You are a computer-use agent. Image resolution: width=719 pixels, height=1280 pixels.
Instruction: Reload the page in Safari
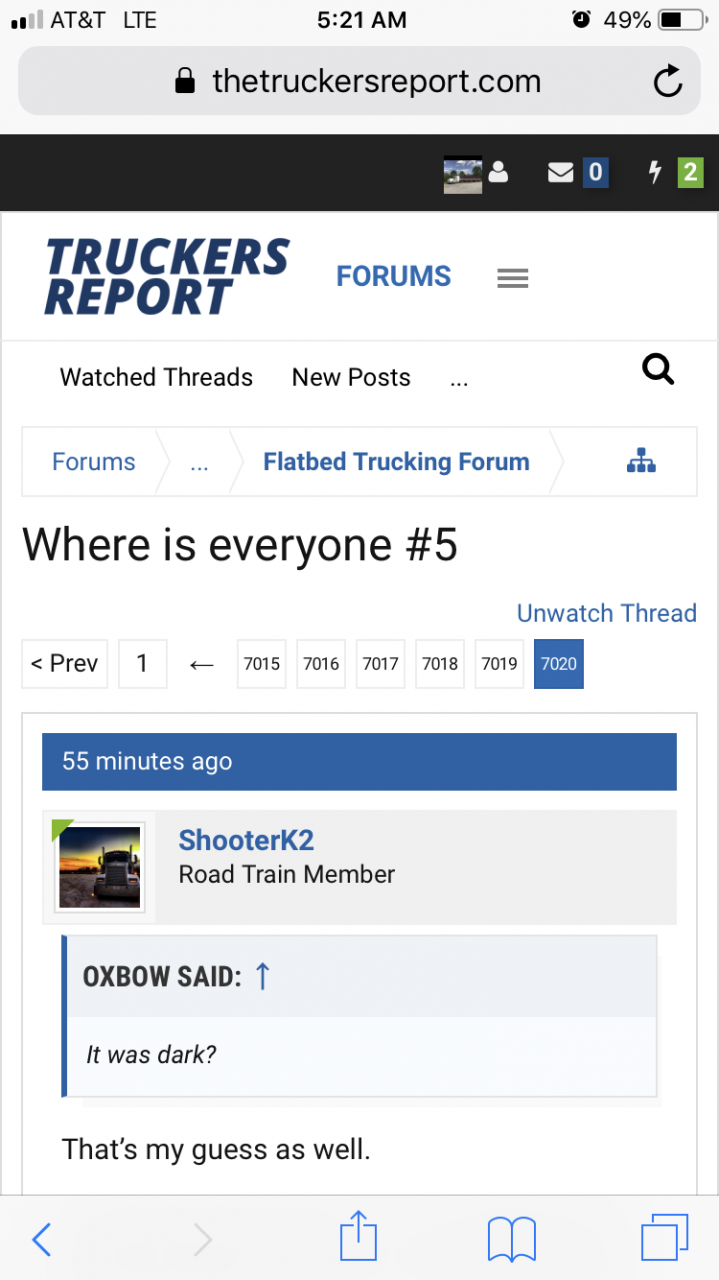[667, 82]
